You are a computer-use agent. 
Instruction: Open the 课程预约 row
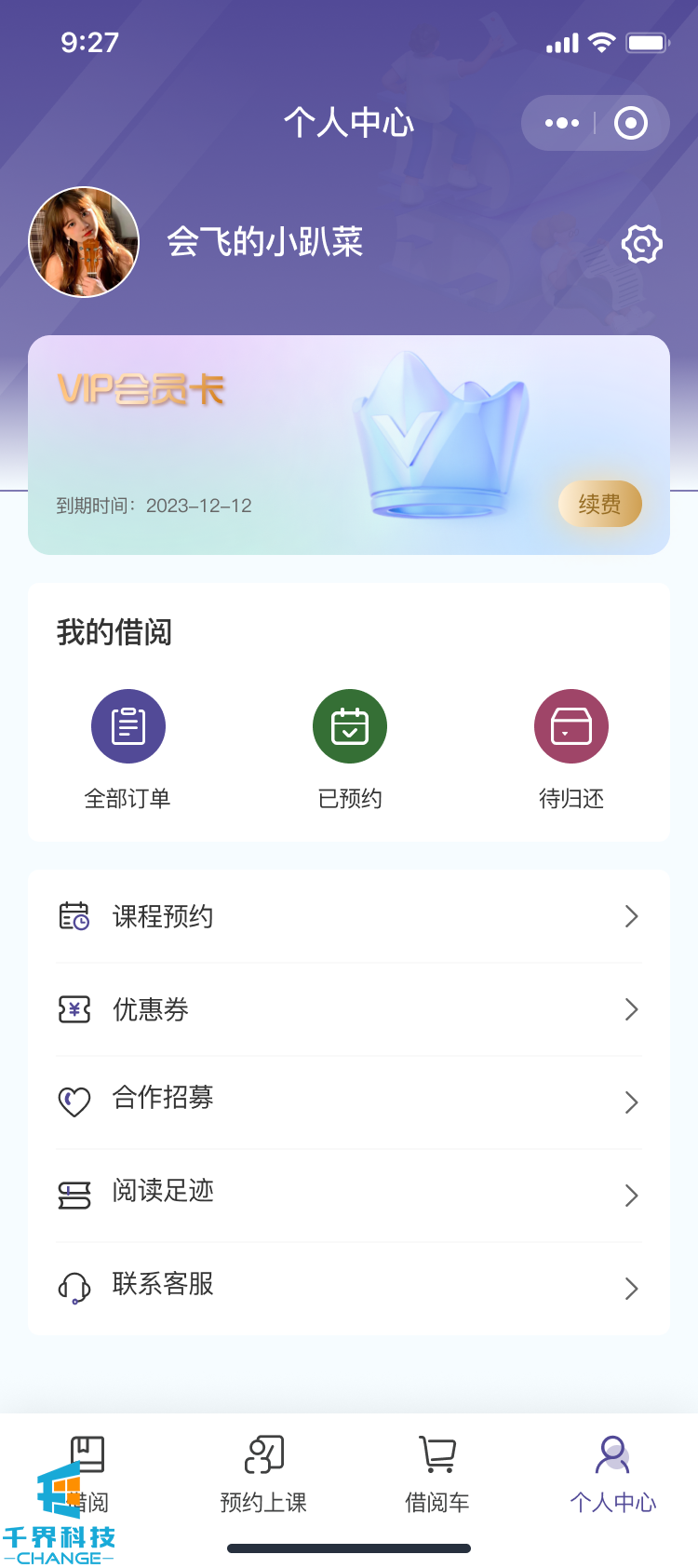pyautogui.click(x=349, y=916)
